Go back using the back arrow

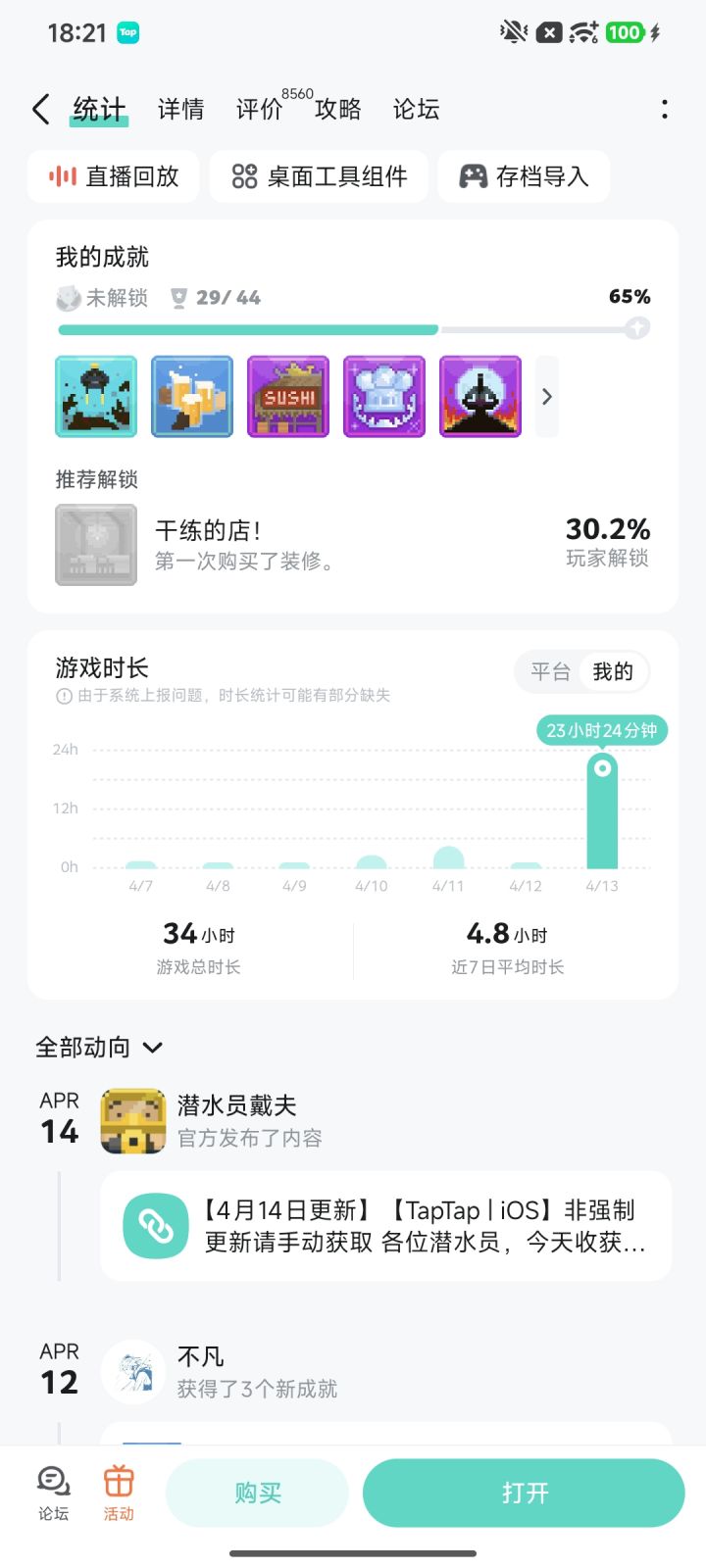pyautogui.click(x=40, y=109)
